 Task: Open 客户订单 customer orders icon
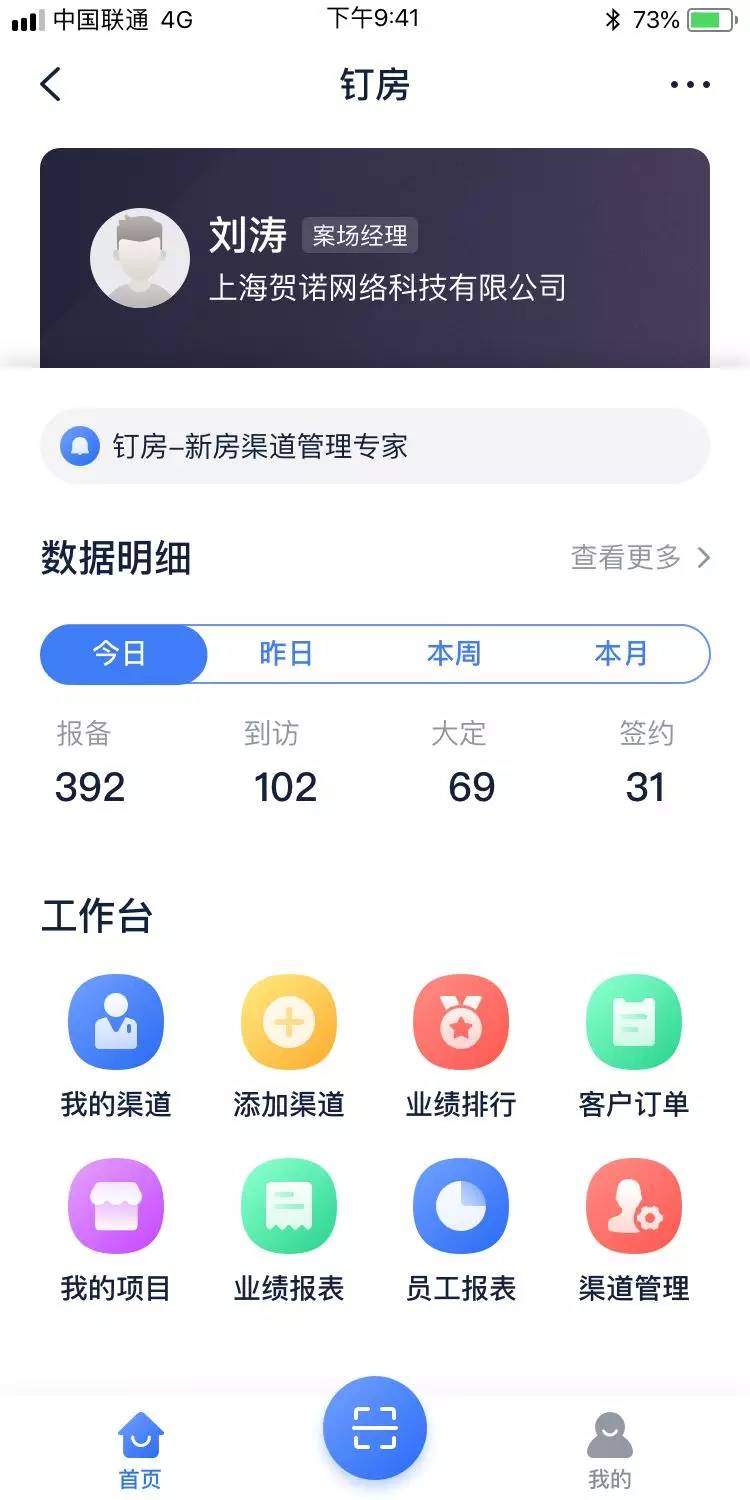pyautogui.click(x=634, y=1022)
